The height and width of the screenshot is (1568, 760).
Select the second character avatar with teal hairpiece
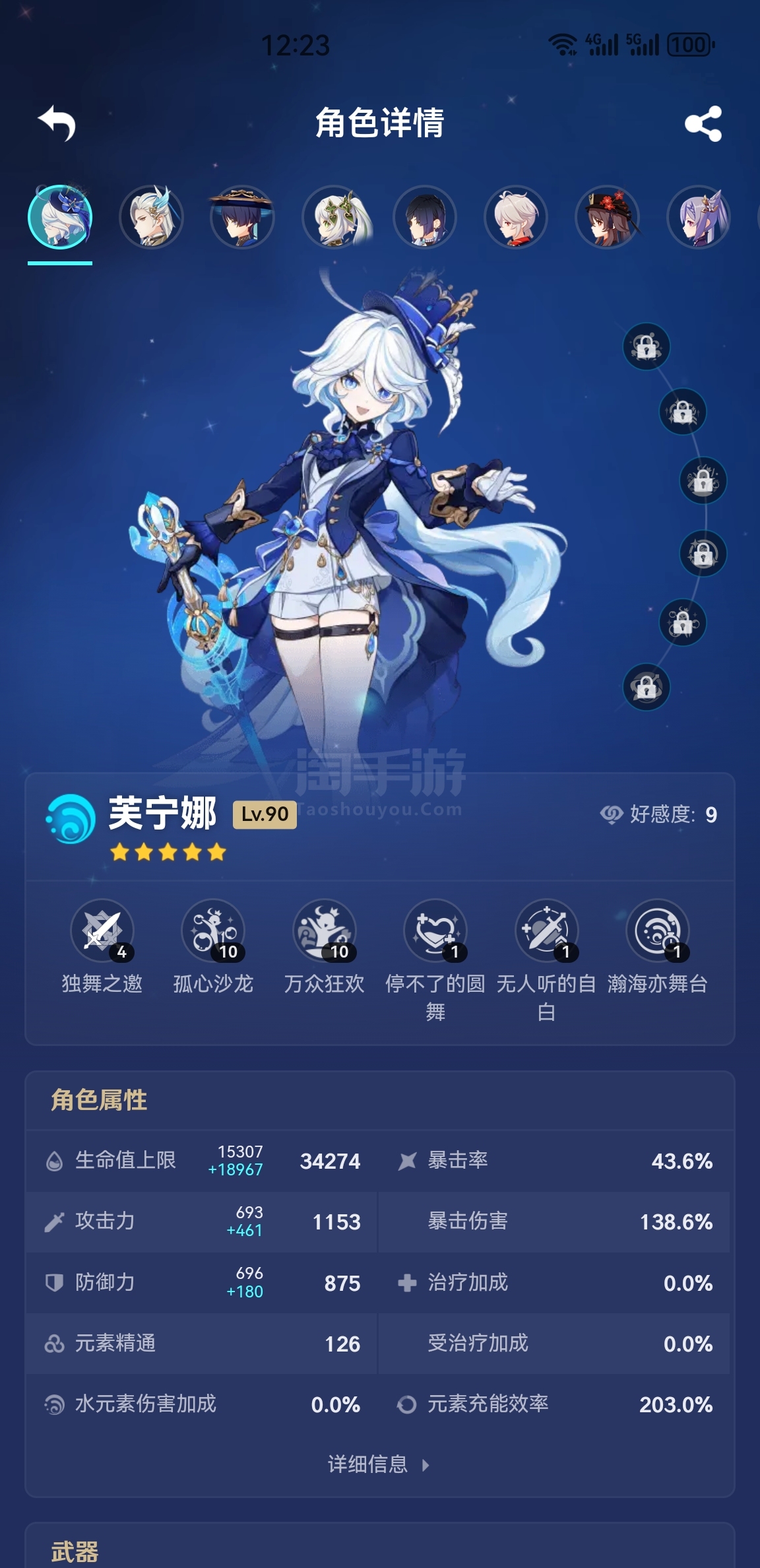(x=151, y=217)
